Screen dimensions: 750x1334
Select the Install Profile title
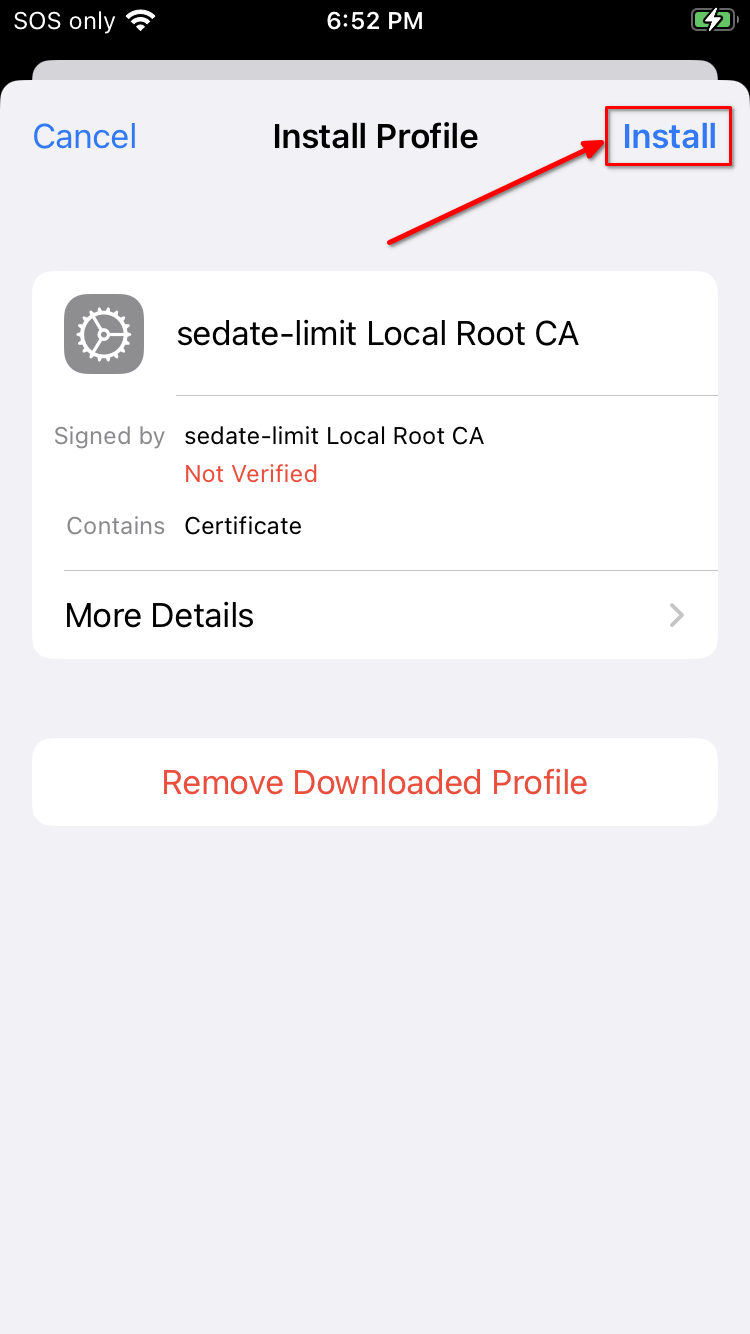(x=375, y=136)
